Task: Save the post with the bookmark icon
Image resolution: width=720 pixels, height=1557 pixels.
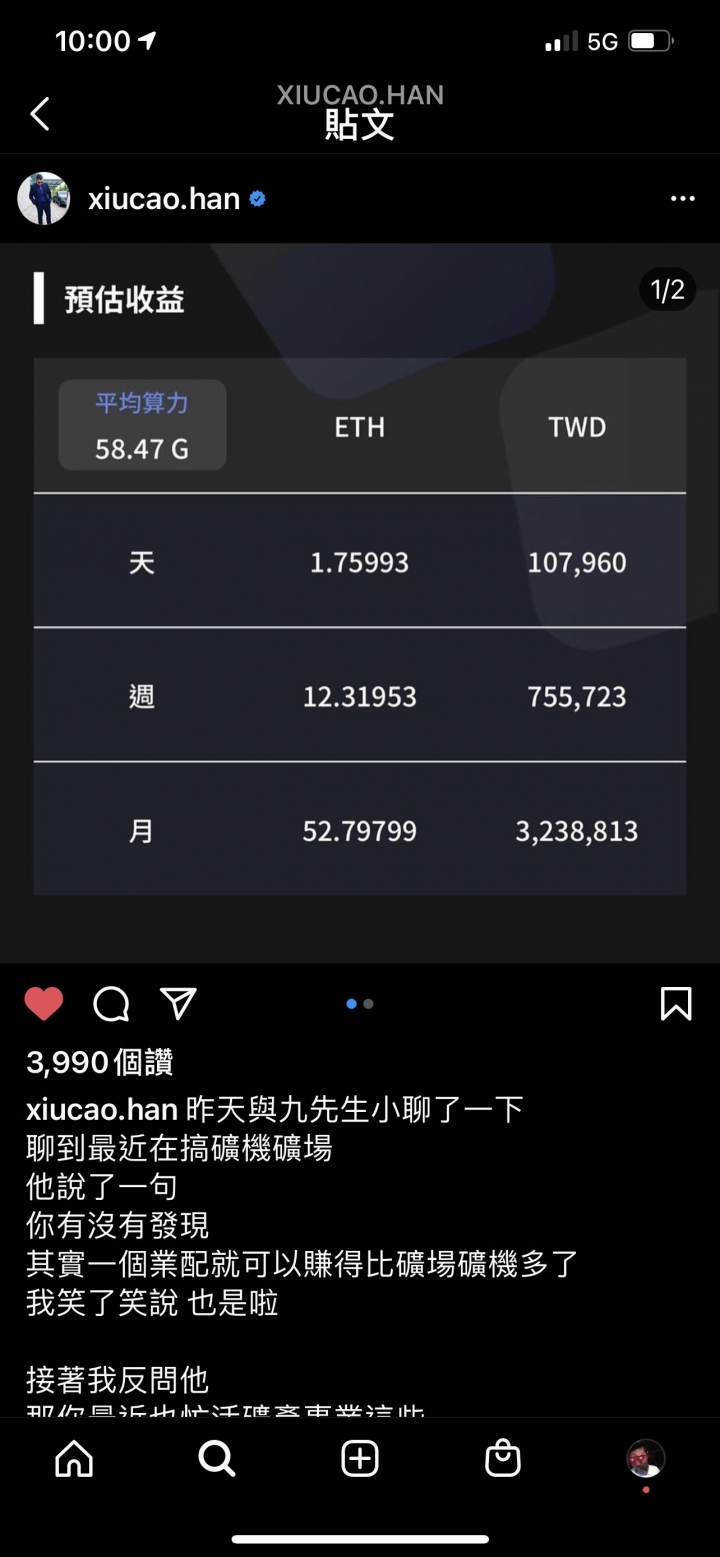Action: point(676,1003)
